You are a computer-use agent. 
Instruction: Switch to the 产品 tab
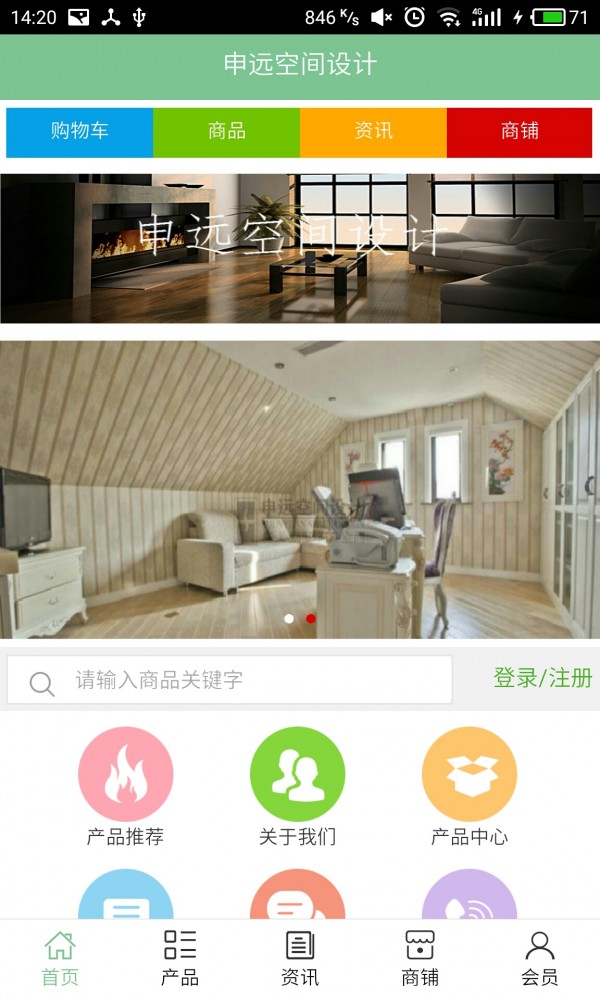point(180,958)
